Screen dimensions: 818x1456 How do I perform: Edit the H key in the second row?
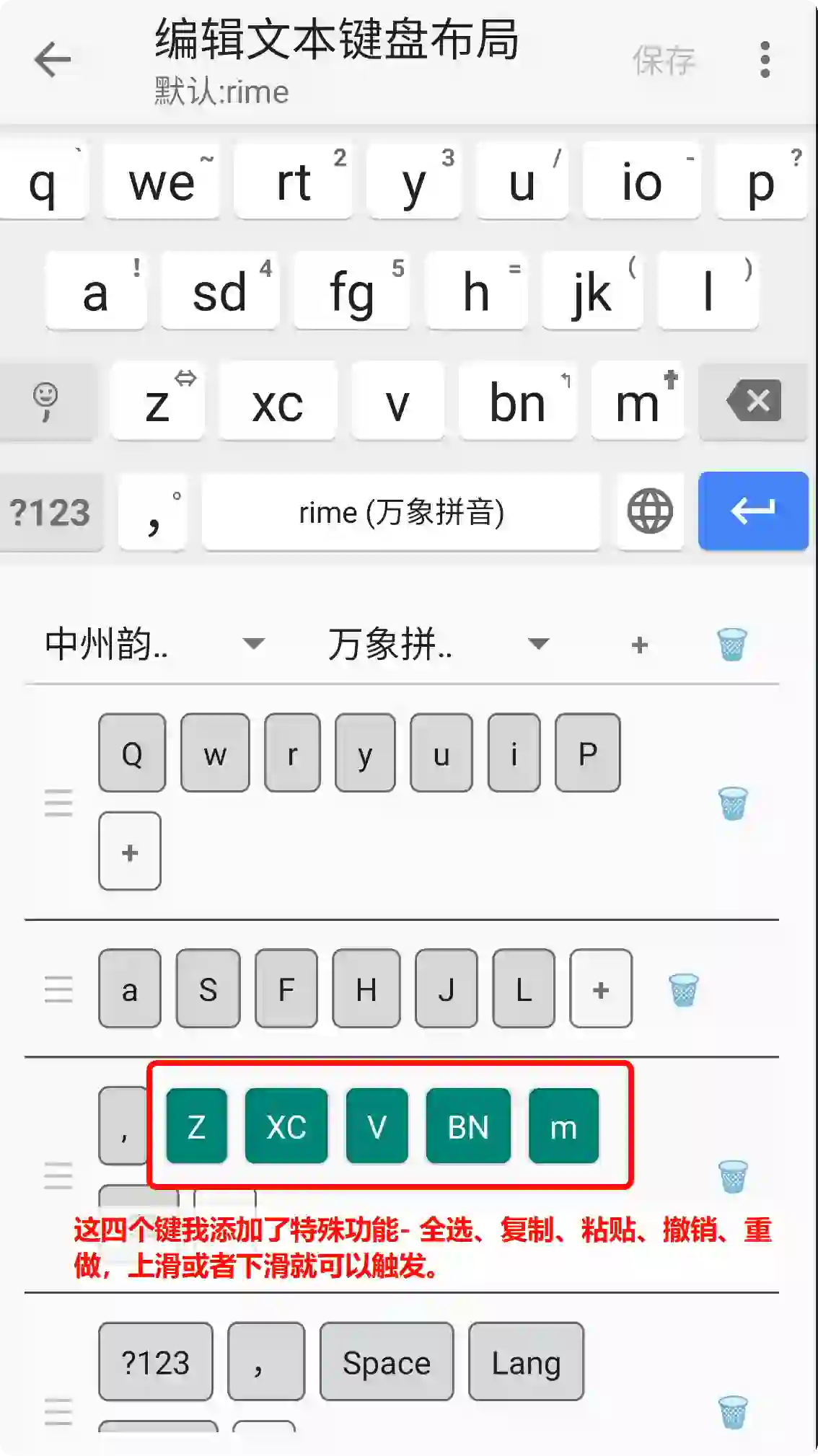(366, 989)
